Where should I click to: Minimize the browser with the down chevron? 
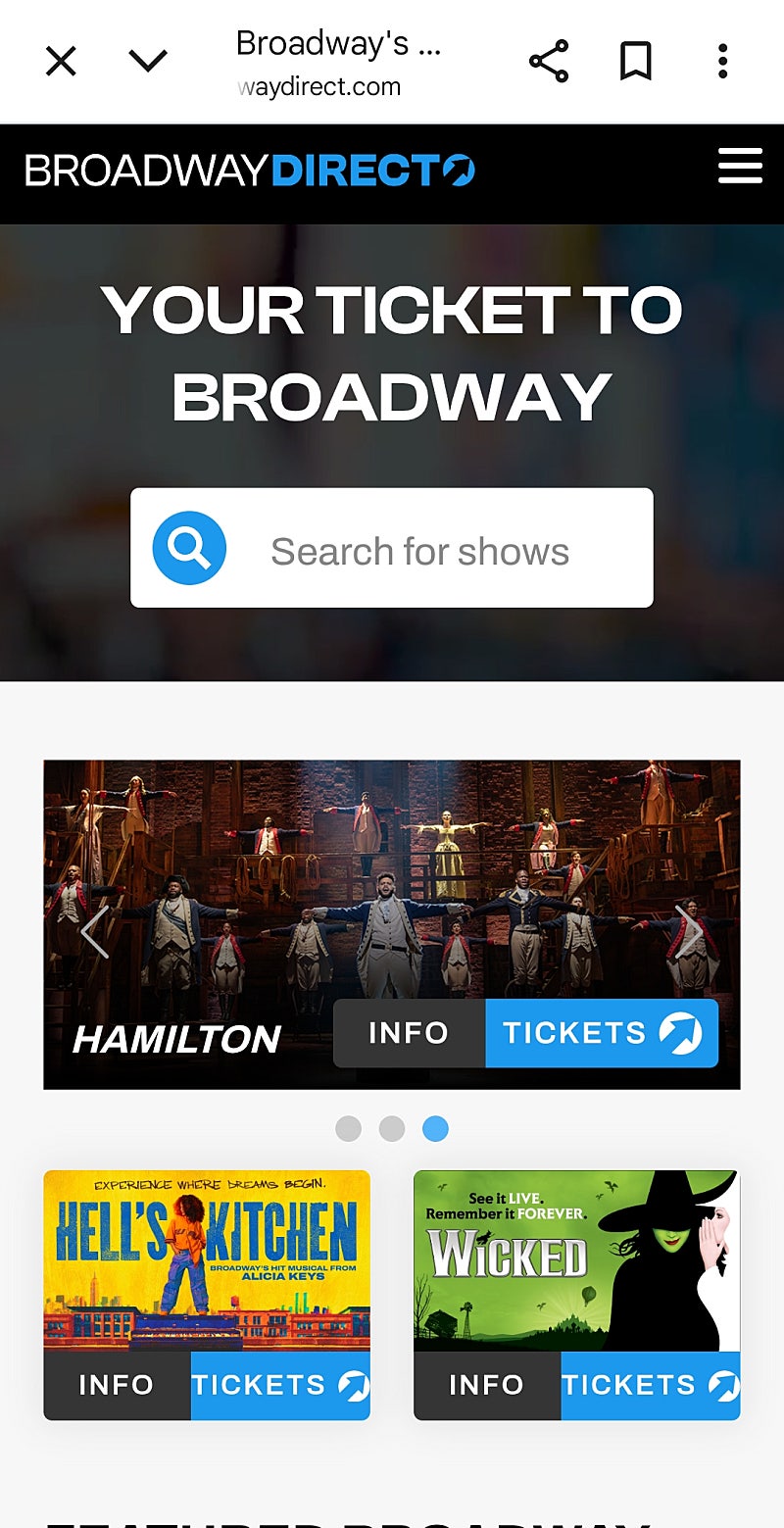[148, 62]
